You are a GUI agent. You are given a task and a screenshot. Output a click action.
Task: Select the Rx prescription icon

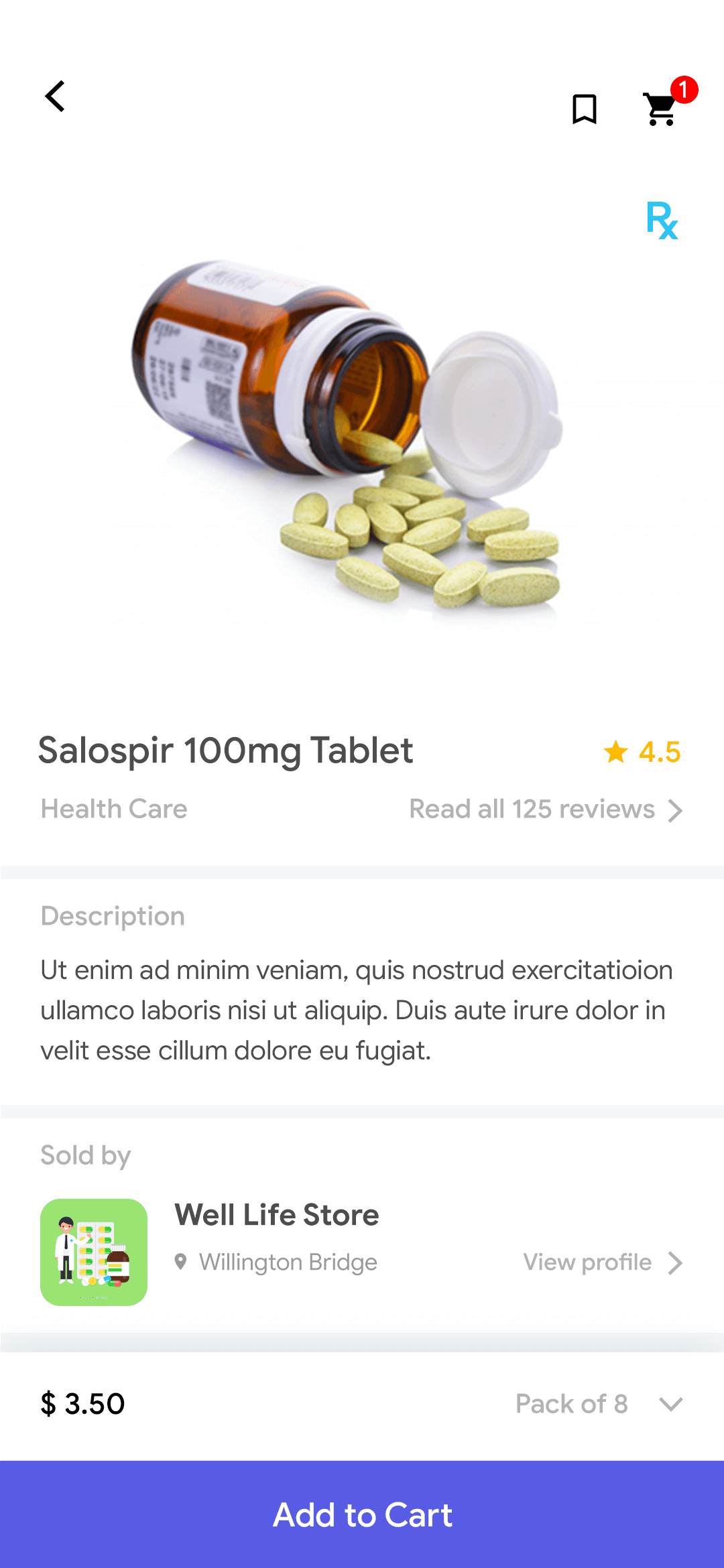click(661, 221)
